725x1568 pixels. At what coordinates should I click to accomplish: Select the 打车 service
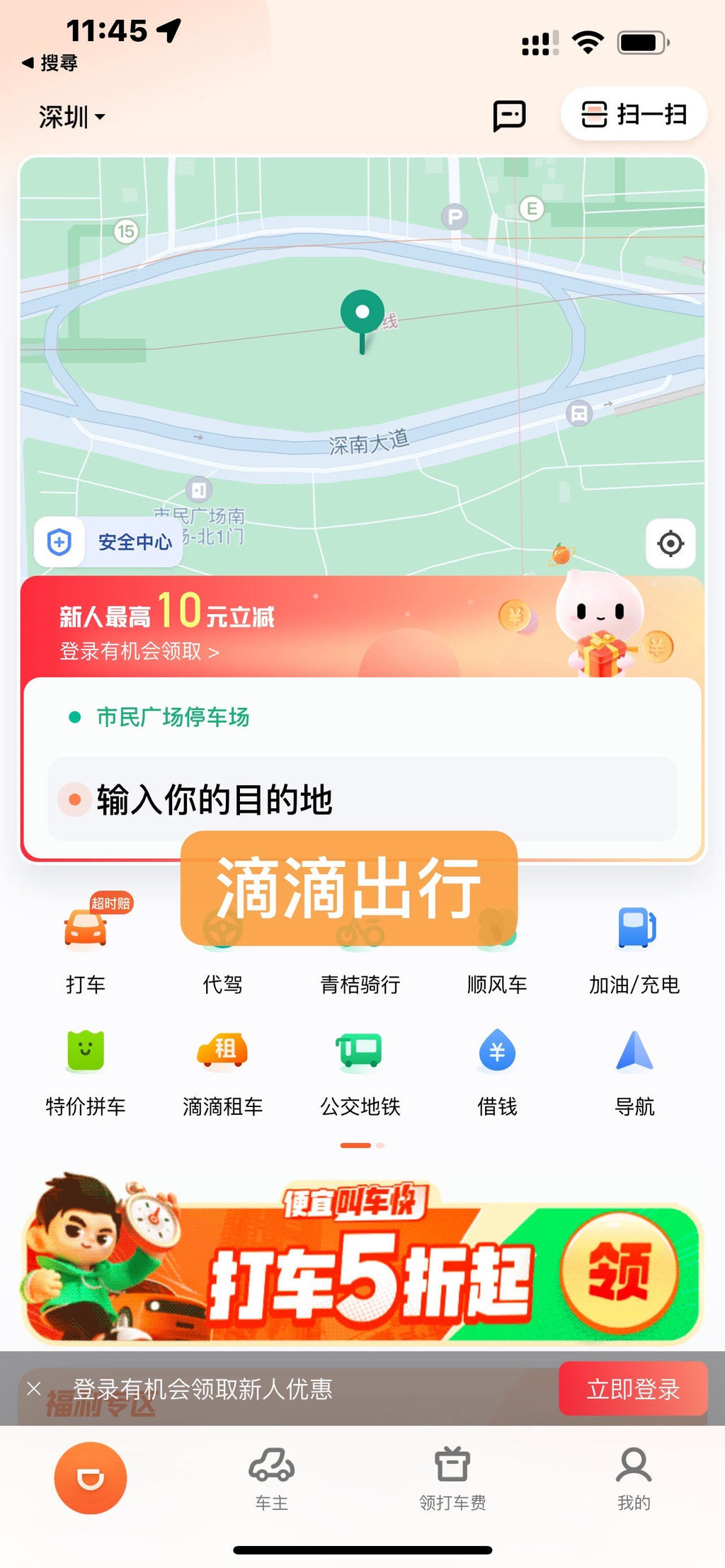click(86, 945)
